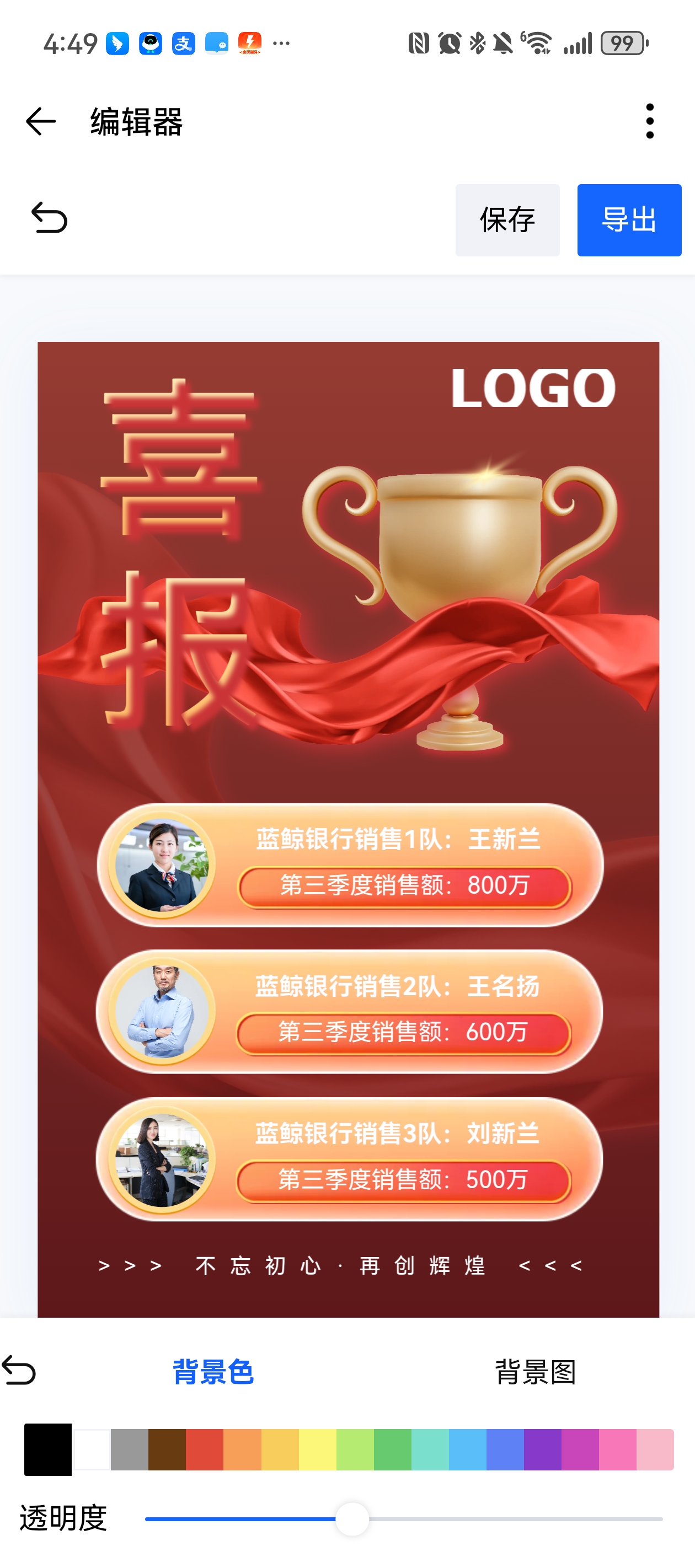The width and height of the screenshot is (695, 1568).
Task: Pick the gray background color
Action: pyautogui.click(x=129, y=1449)
